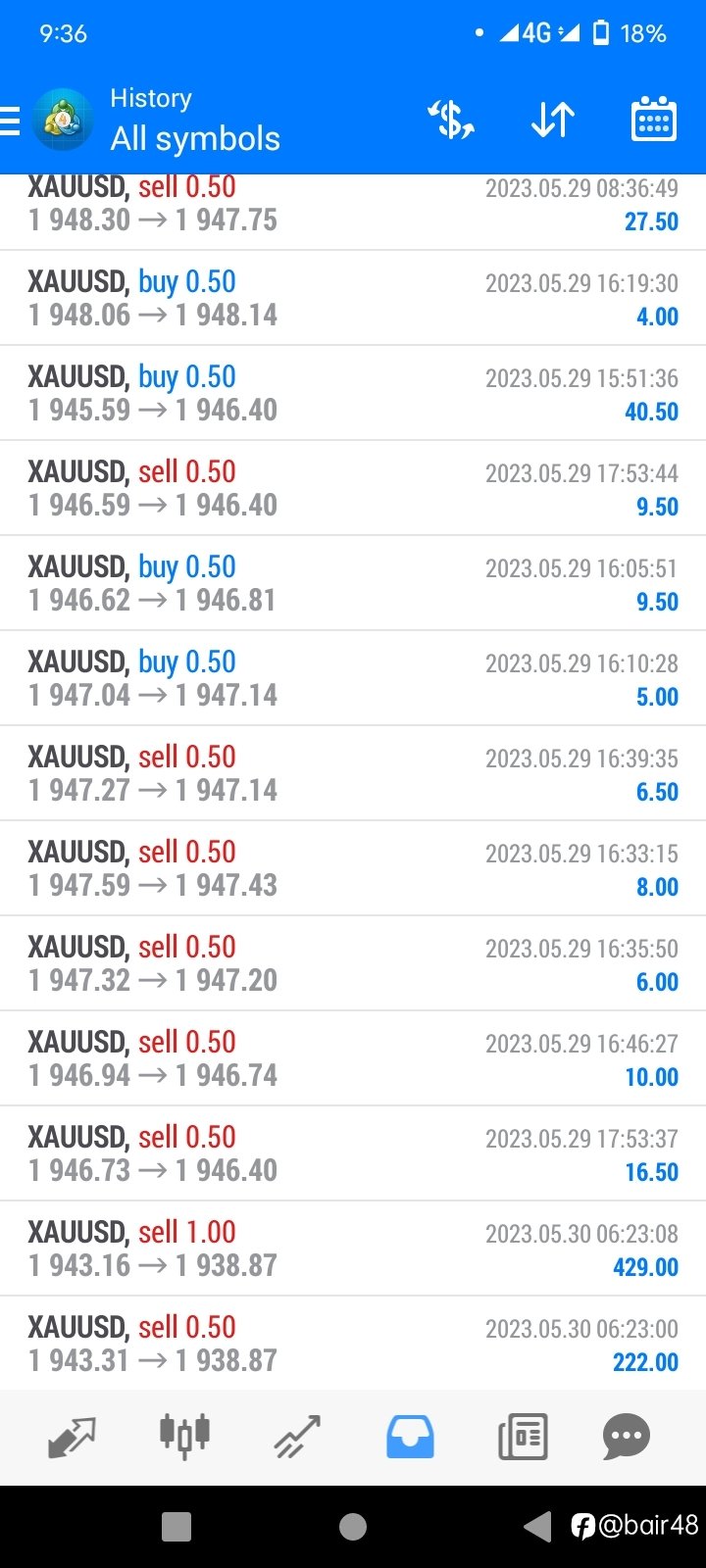The height and width of the screenshot is (1568, 706).
Task: Open the calendar date range picker
Action: click(x=653, y=120)
